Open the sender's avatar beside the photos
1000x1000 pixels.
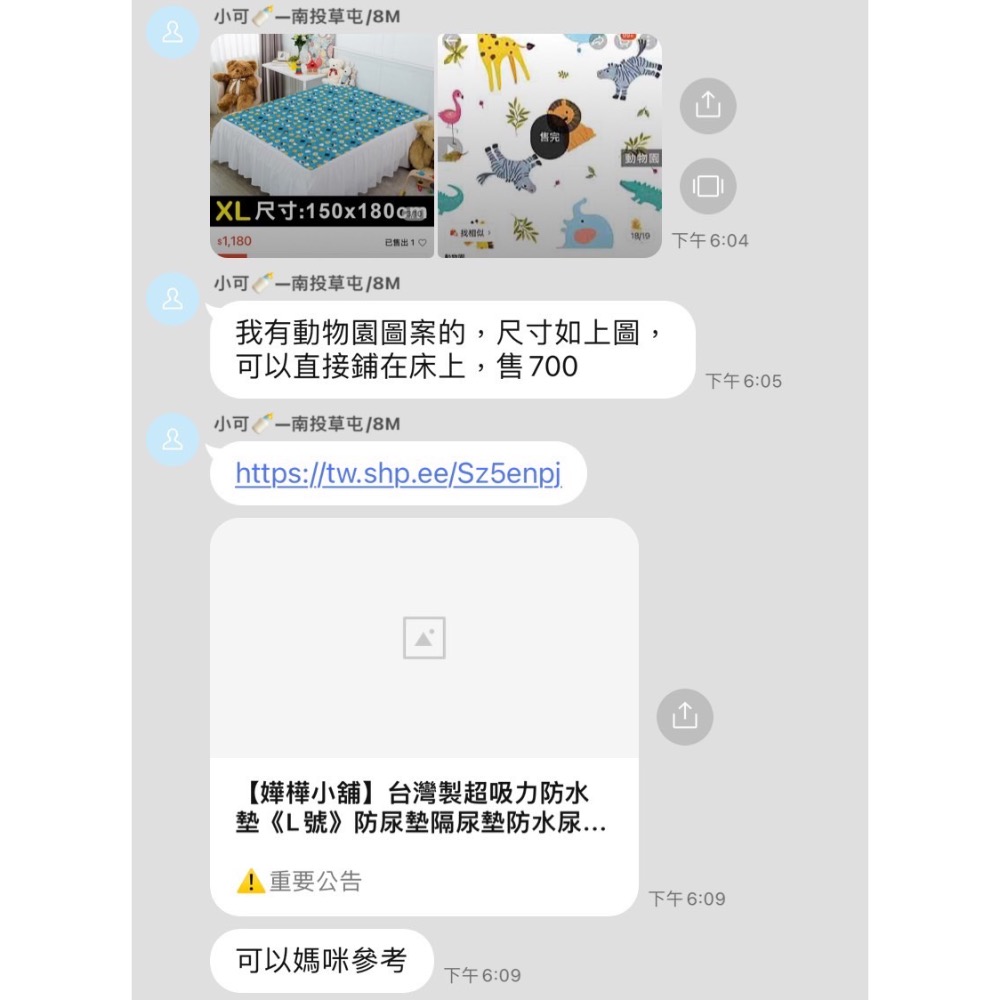(x=172, y=33)
